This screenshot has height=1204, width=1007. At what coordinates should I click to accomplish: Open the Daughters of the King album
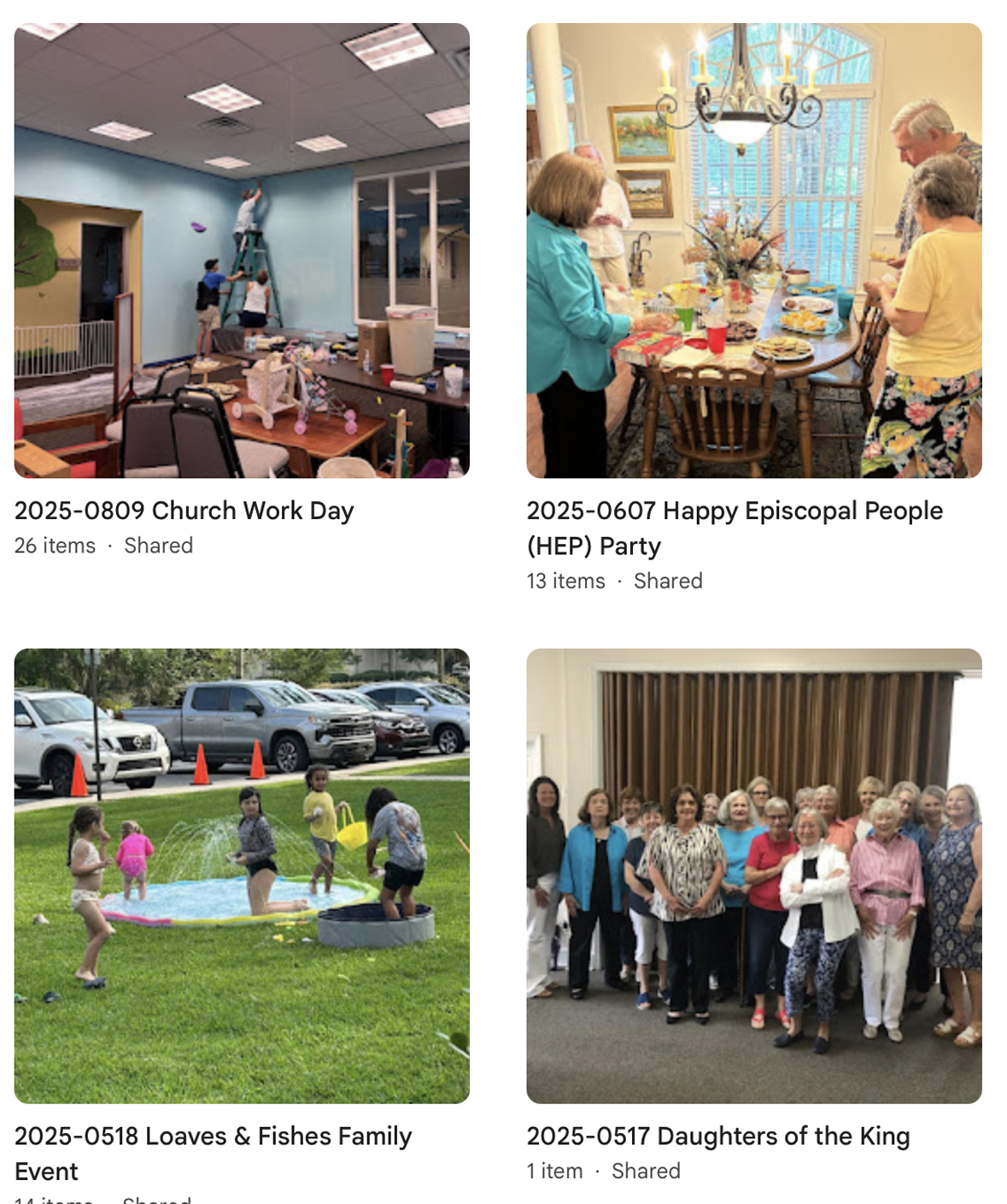753,875
